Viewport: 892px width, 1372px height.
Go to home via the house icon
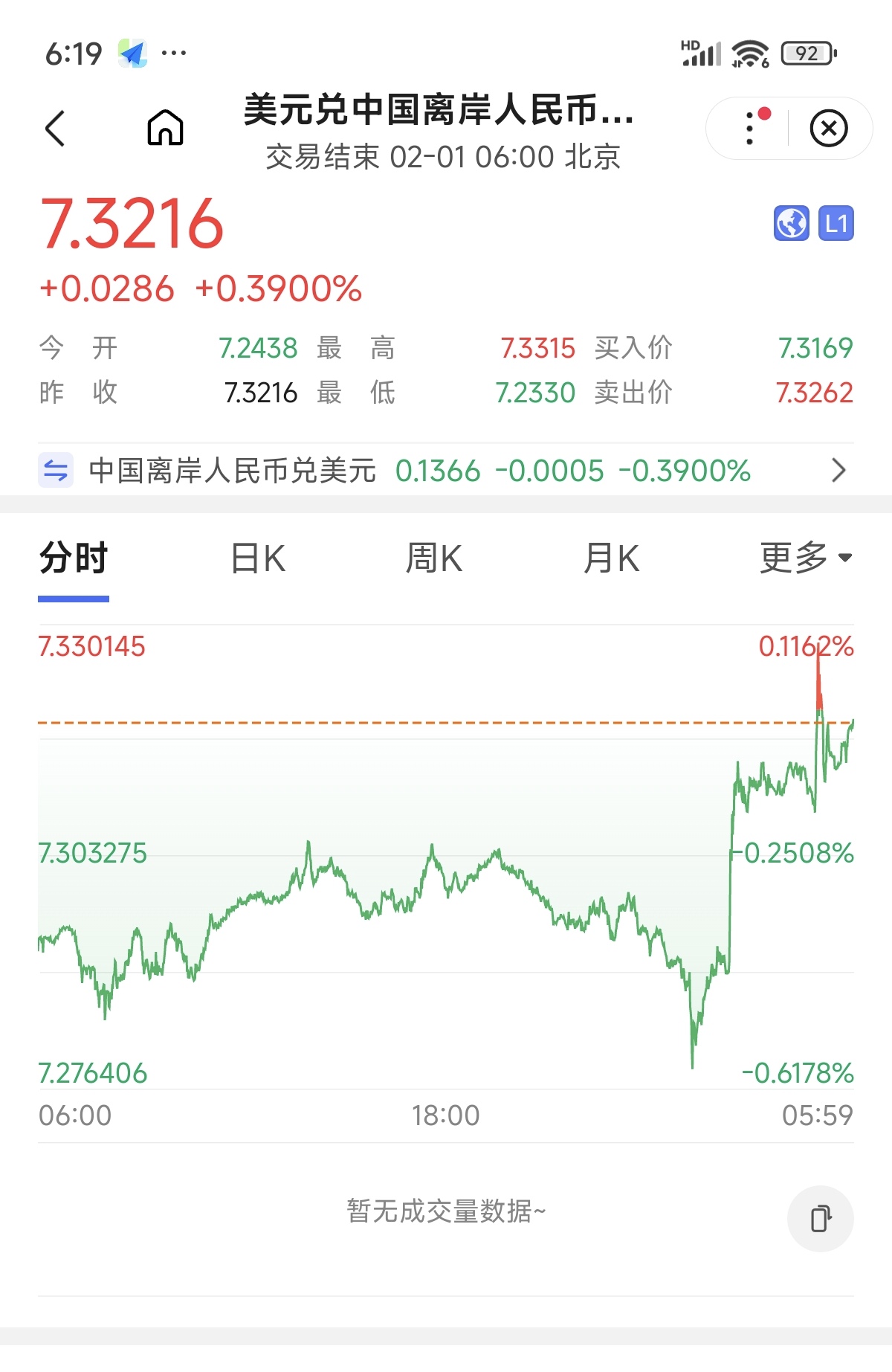pyautogui.click(x=164, y=128)
